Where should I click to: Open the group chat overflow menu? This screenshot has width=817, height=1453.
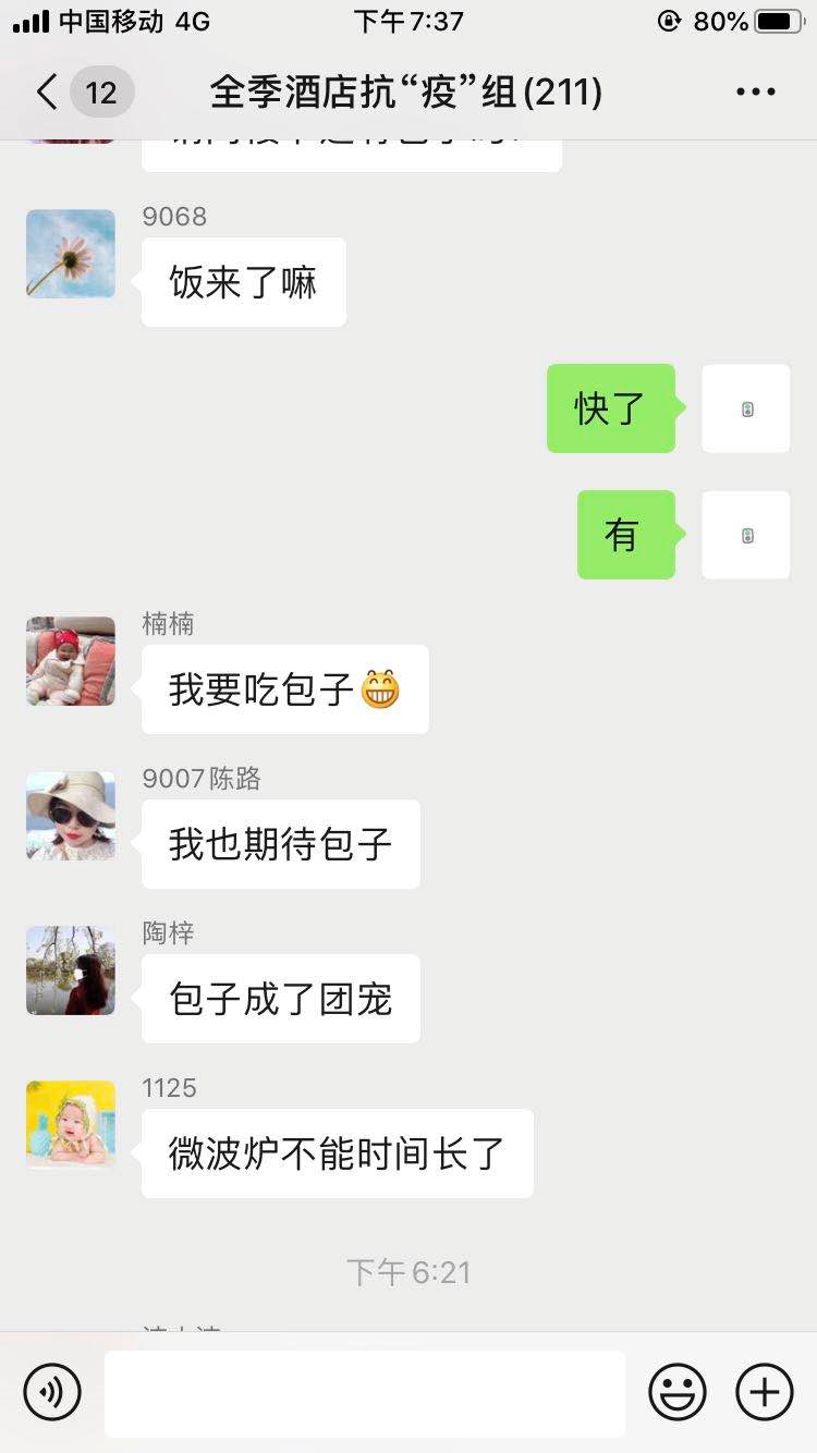coord(755,92)
